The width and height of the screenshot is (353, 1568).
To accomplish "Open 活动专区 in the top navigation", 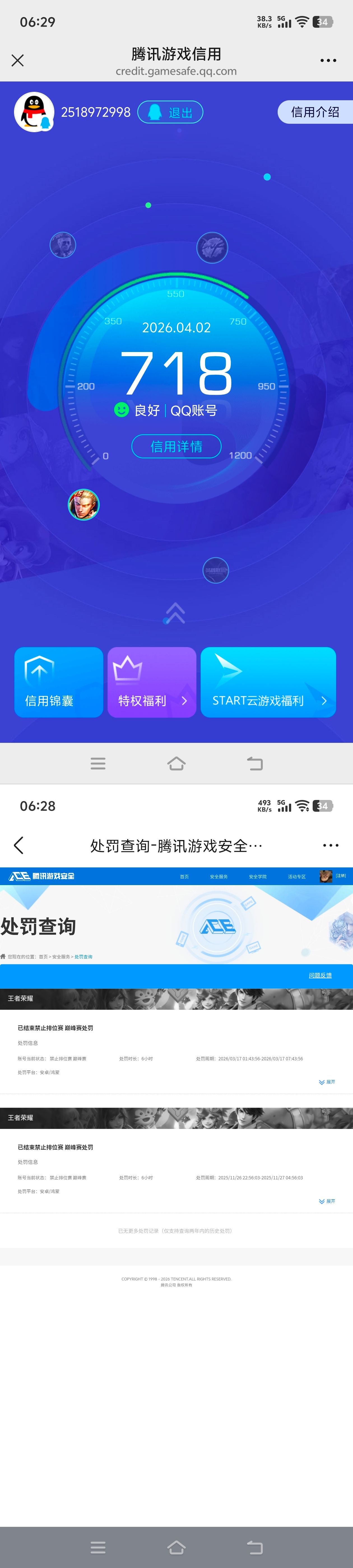I will (296, 876).
